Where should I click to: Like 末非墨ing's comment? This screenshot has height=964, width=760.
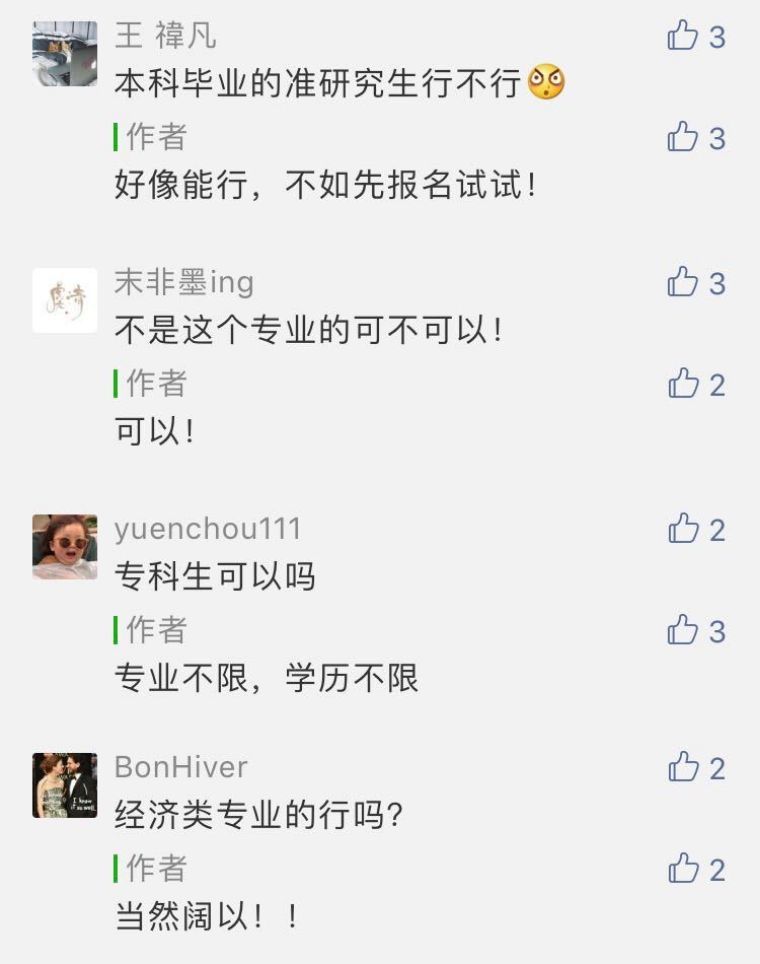point(683,282)
